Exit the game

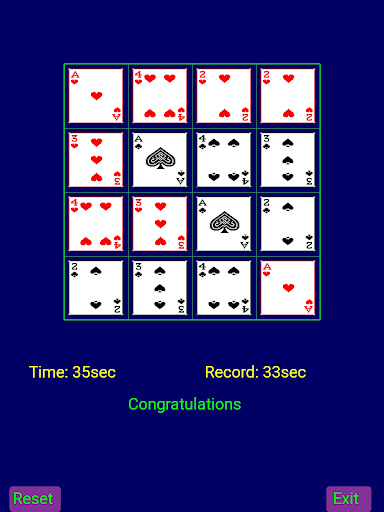[348, 499]
